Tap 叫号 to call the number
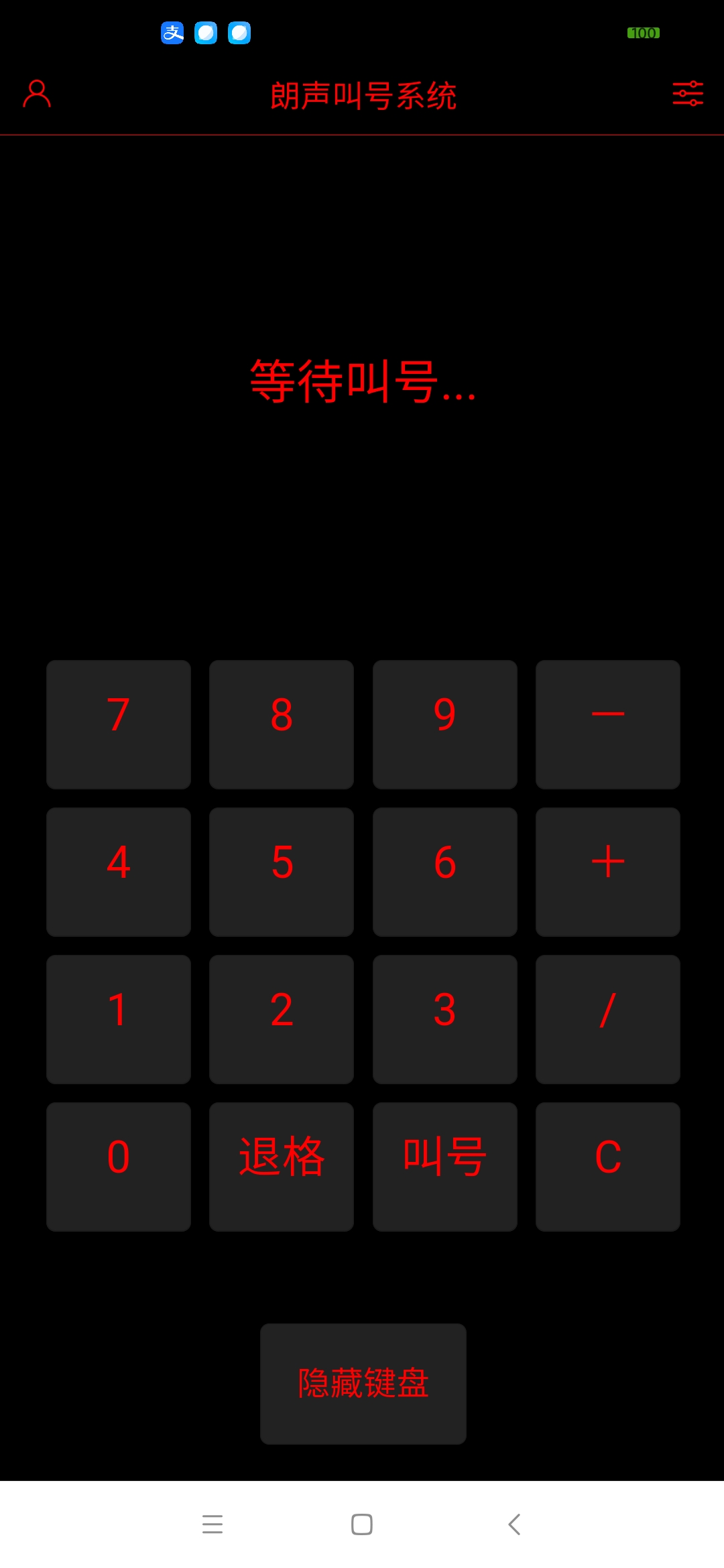 (445, 1167)
